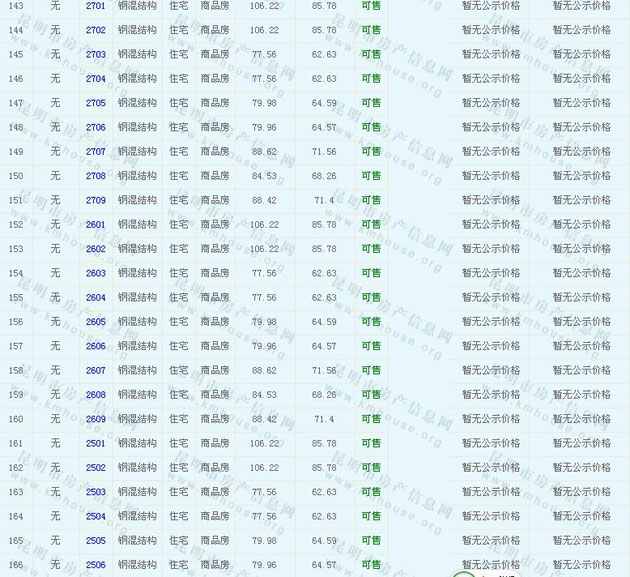Open room number 2607 link

pos(95,370)
